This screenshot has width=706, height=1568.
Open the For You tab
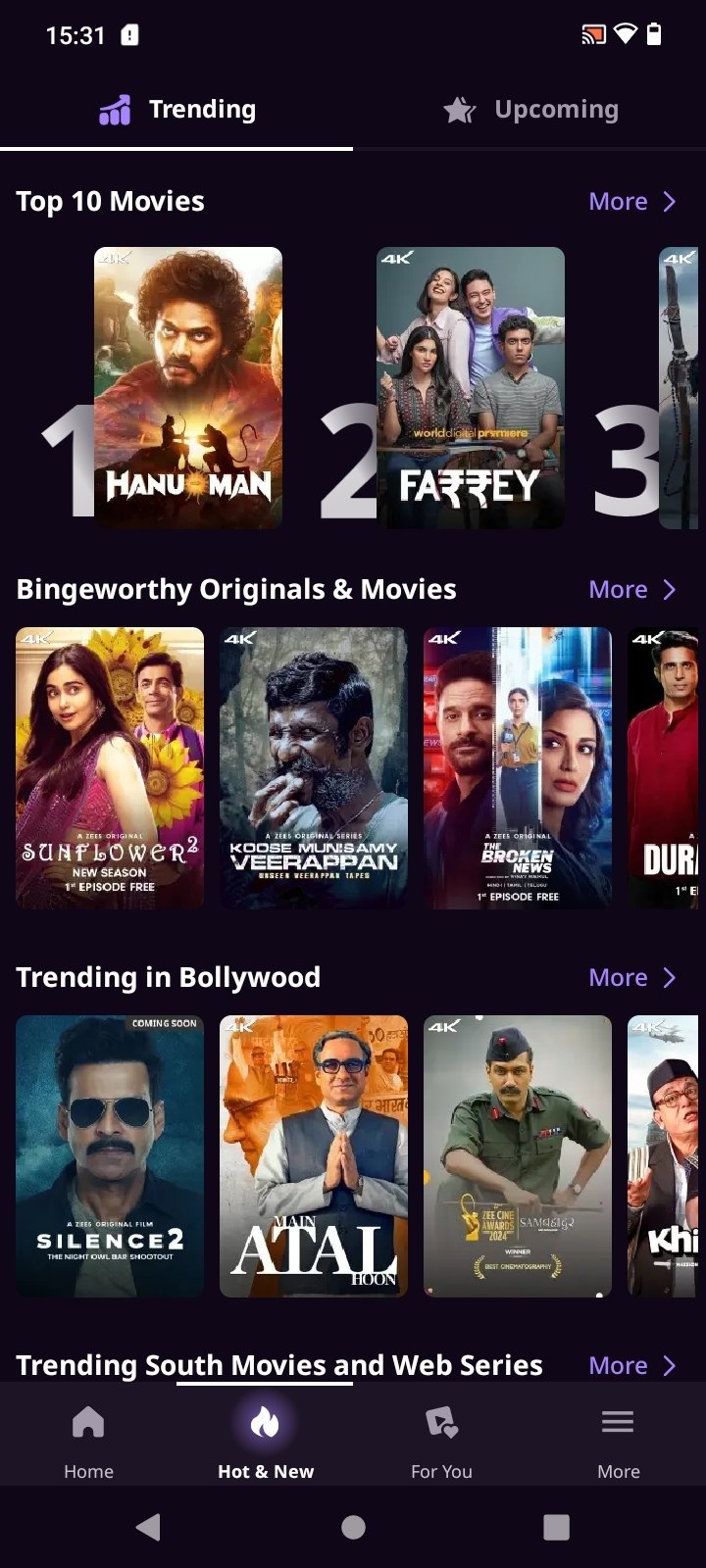441,1439
